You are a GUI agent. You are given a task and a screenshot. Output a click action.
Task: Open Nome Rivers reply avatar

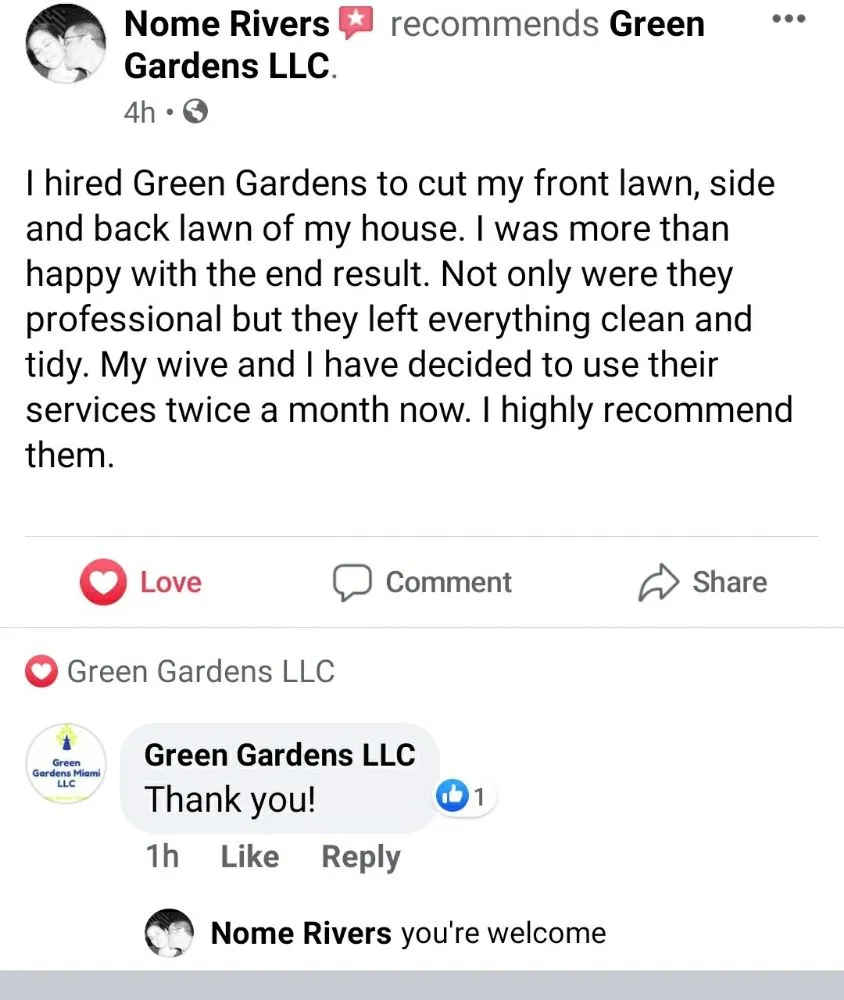(168, 931)
